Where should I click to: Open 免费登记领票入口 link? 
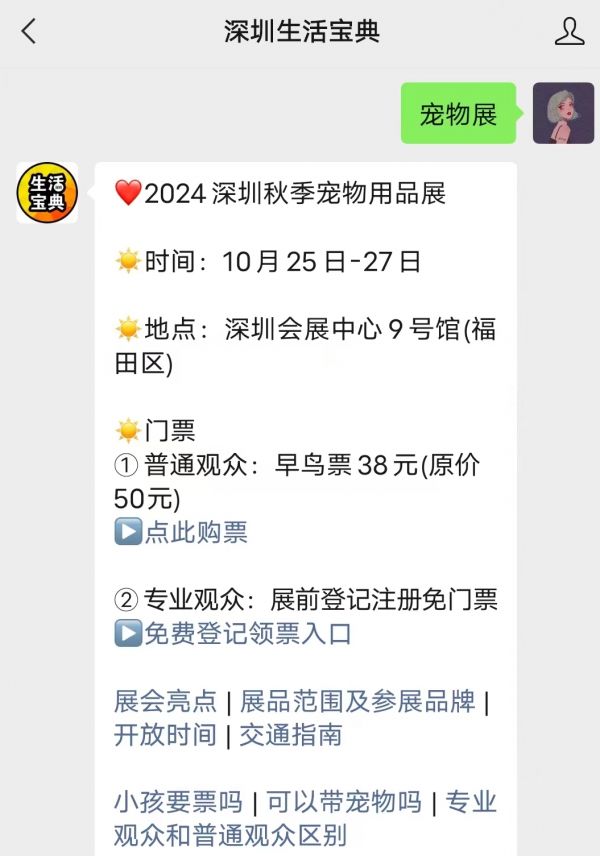tap(247, 633)
